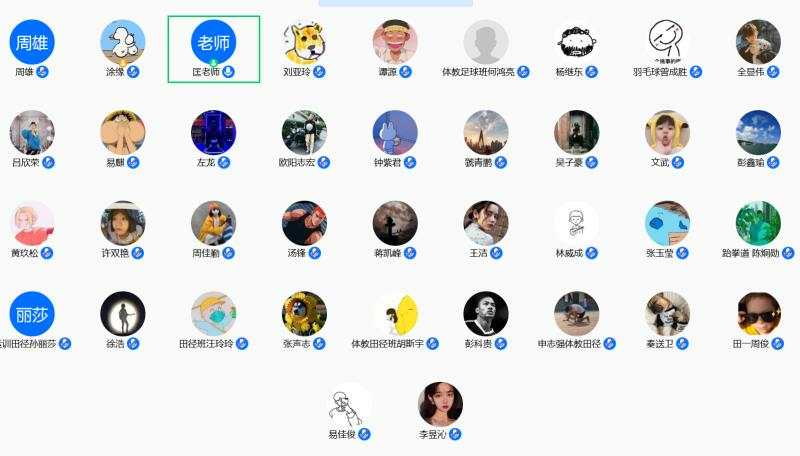
Task: Open 王浩's participant tile
Action: coord(486,223)
